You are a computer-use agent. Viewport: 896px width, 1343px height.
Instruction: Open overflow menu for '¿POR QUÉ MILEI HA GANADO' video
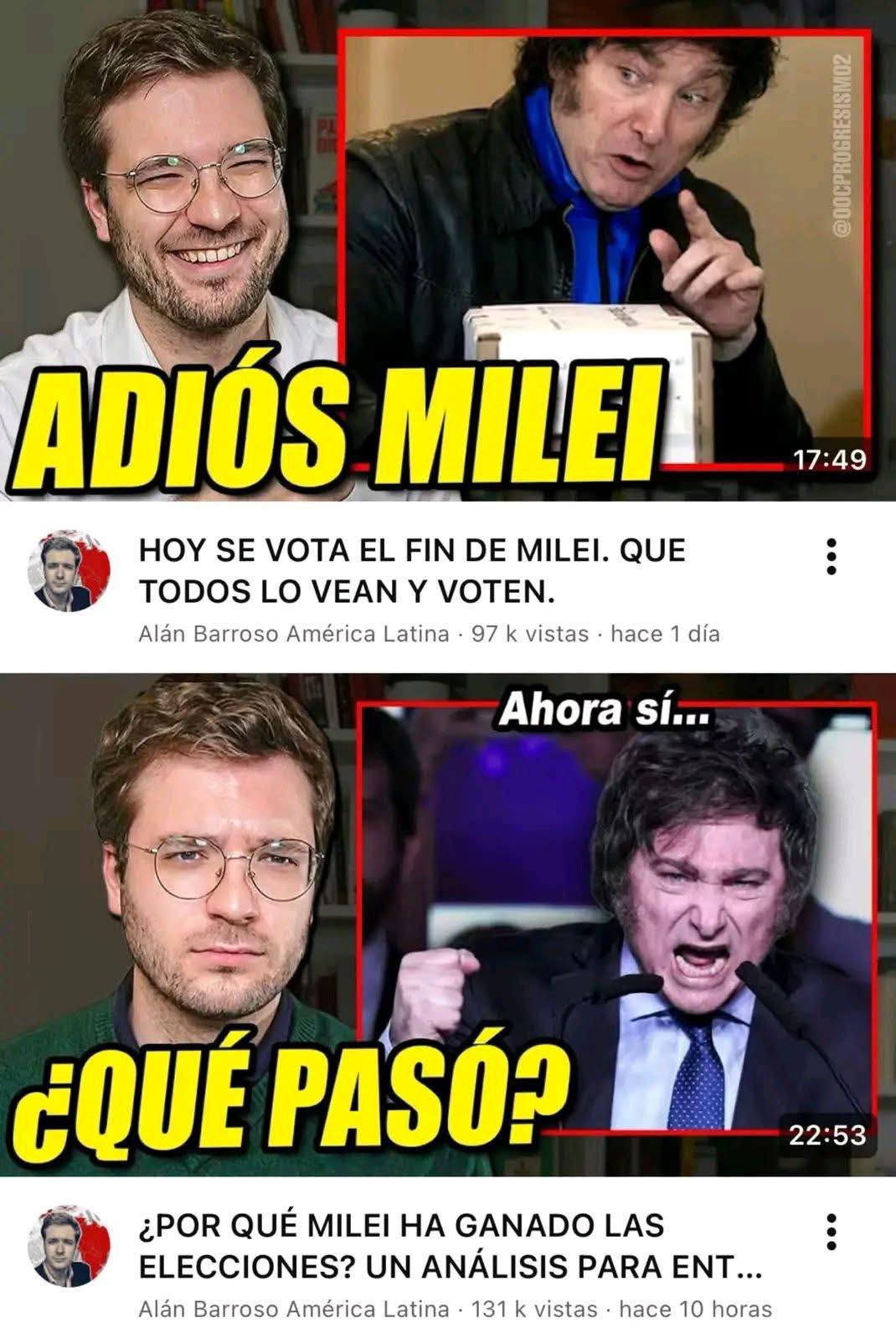click(831, 1232)
